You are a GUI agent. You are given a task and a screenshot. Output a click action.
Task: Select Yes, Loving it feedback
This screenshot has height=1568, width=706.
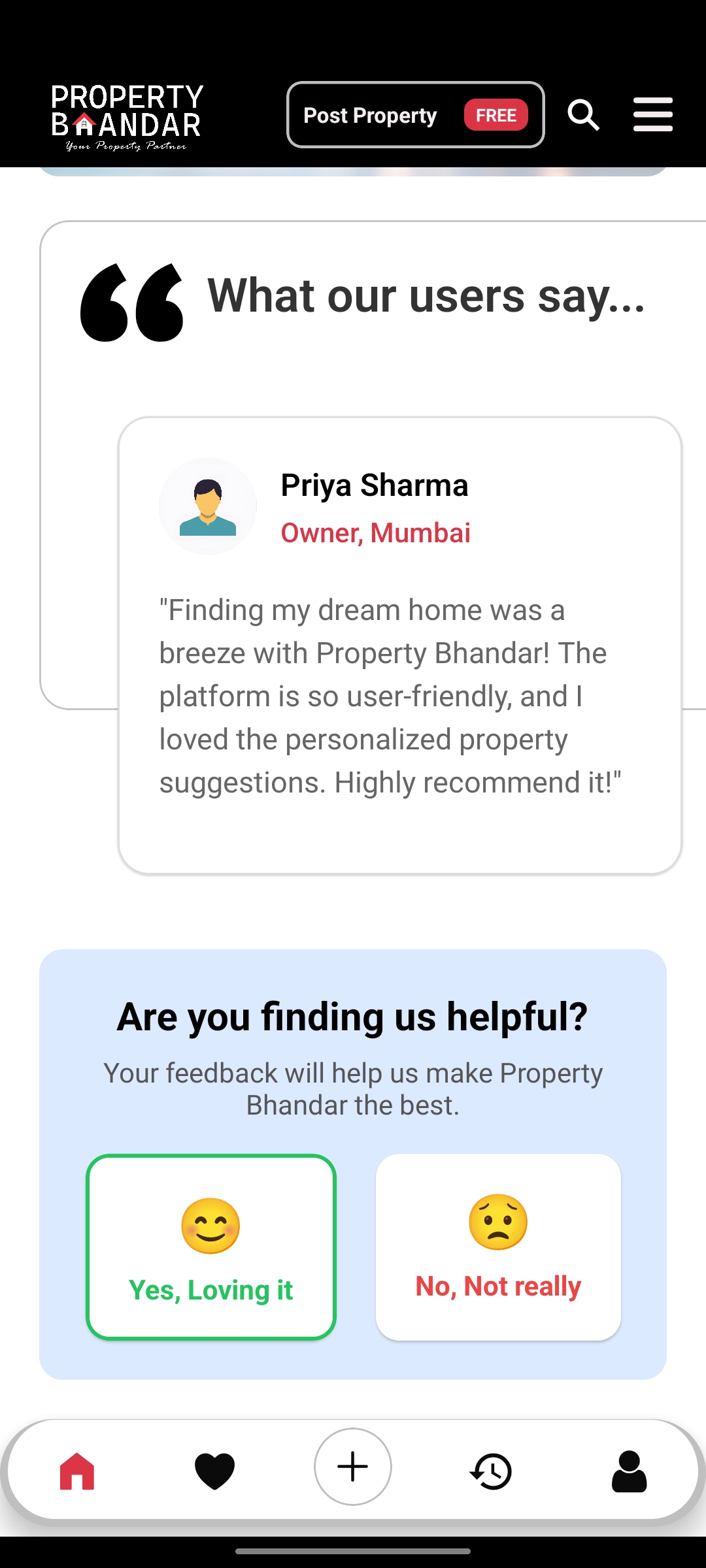click(x=210, y=1247)
